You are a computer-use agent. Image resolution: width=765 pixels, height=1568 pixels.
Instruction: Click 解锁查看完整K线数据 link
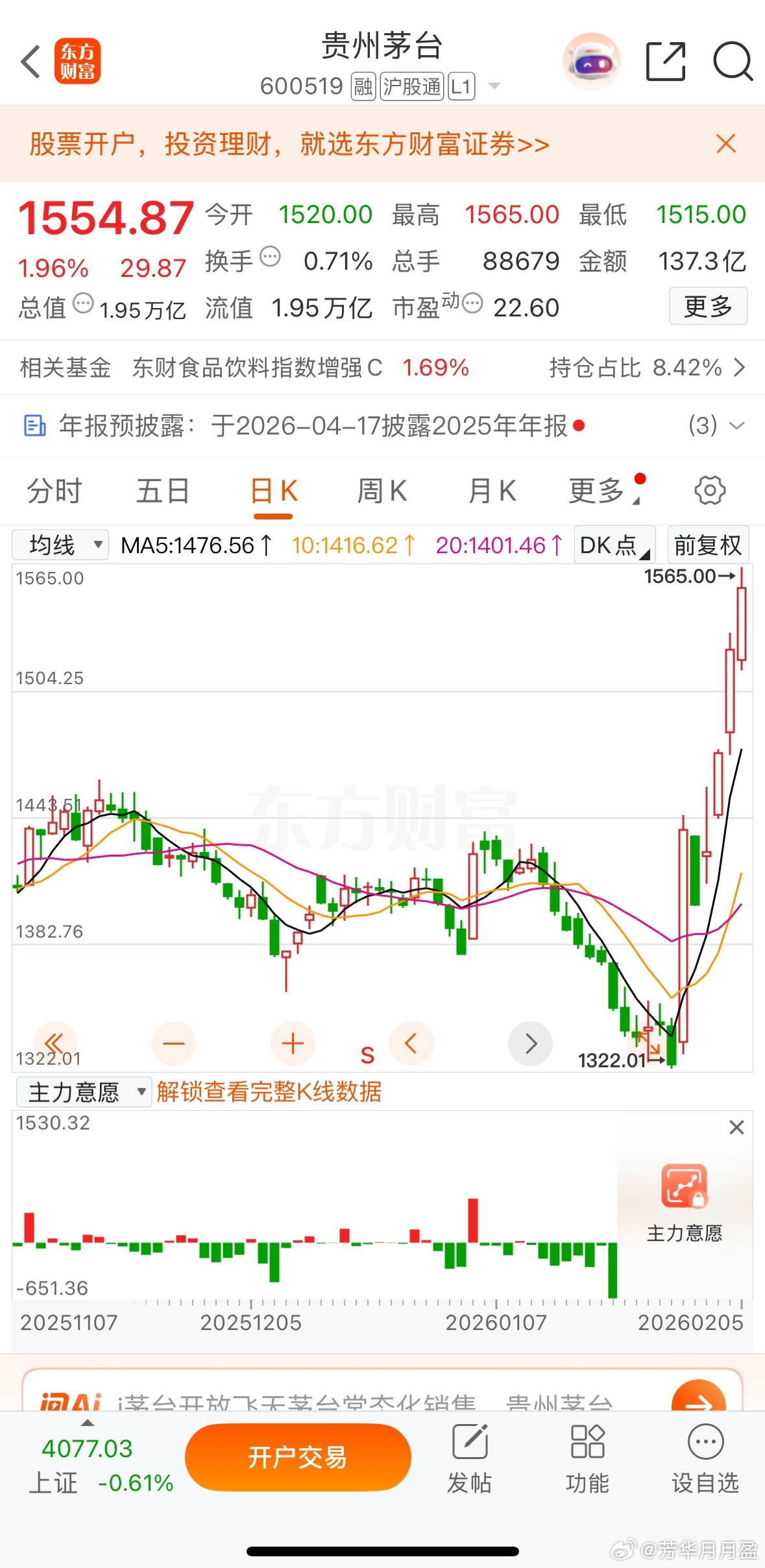[269, 1092]
